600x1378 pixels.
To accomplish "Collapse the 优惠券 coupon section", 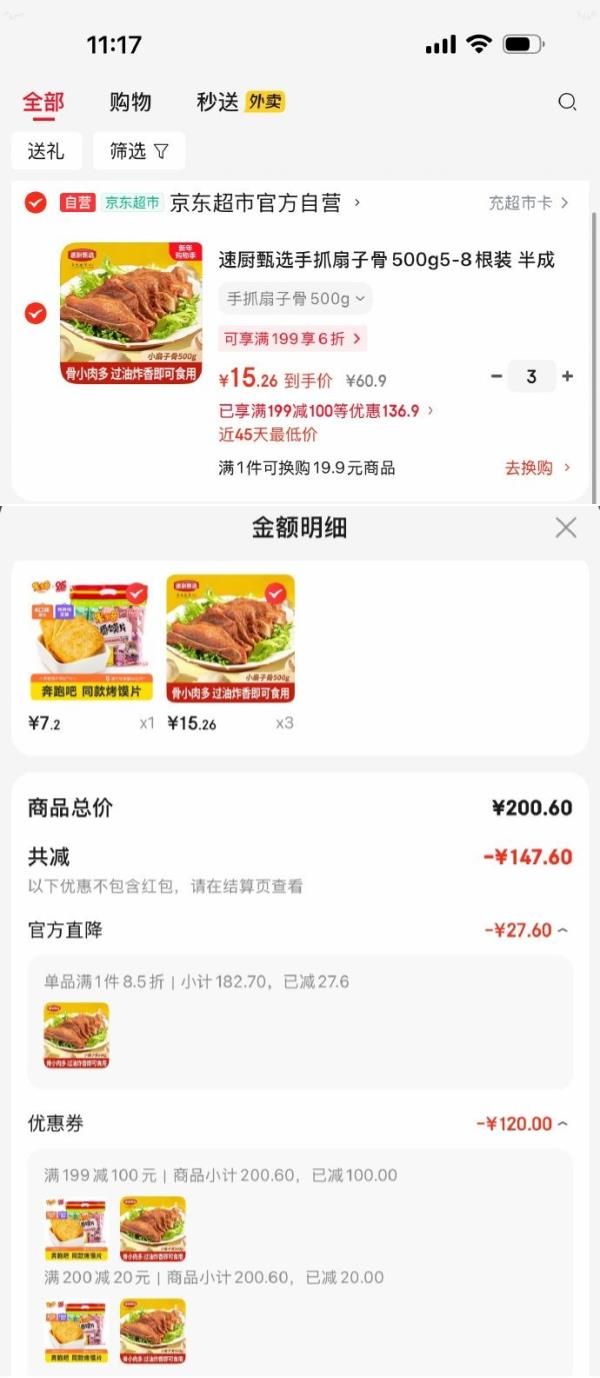I will pyautogui.click(x=521, y=1124).
